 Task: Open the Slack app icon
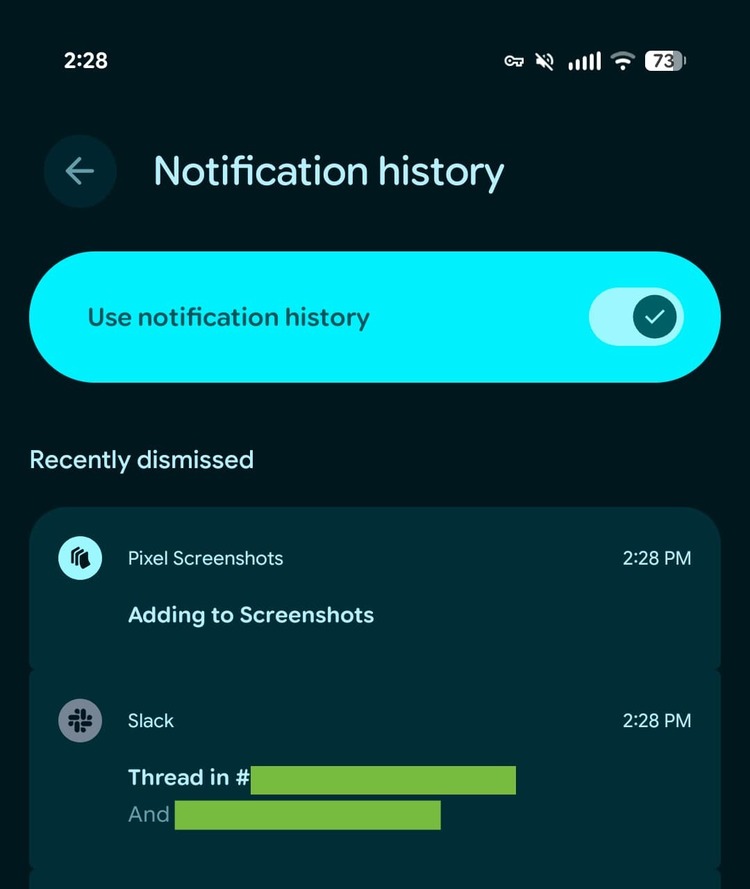click(x=80, y=721)
